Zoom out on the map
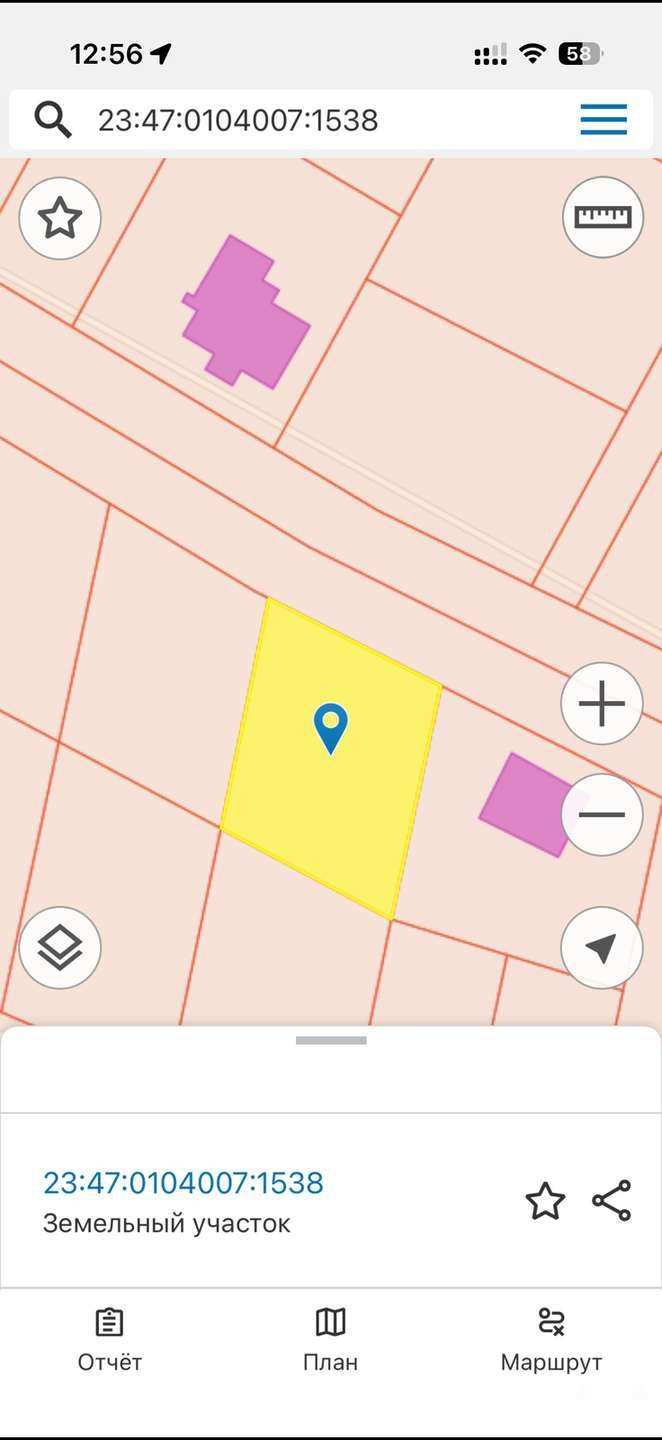This screenshot has width=662, height=1440. coord(602,814)
